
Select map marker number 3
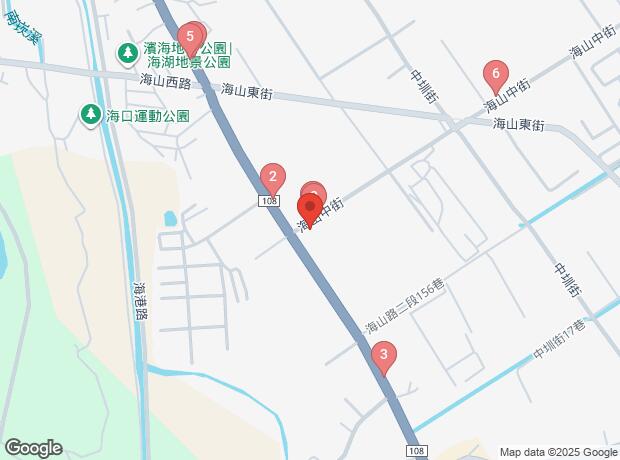(x=383, y=355)
